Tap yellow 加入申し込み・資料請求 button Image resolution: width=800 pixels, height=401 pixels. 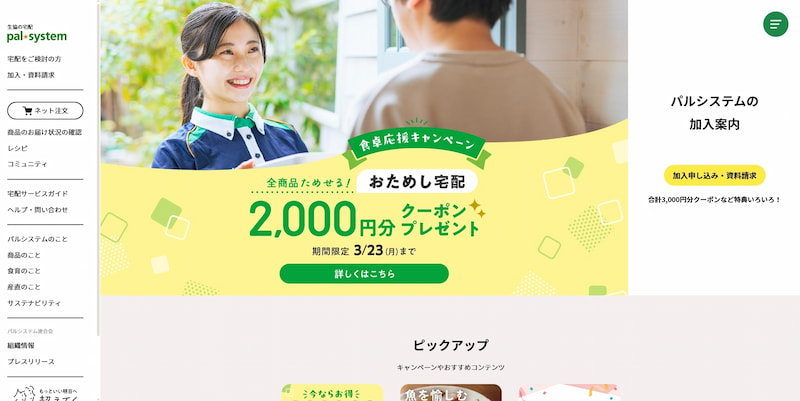pyautogui.click(x=714, y=175)
